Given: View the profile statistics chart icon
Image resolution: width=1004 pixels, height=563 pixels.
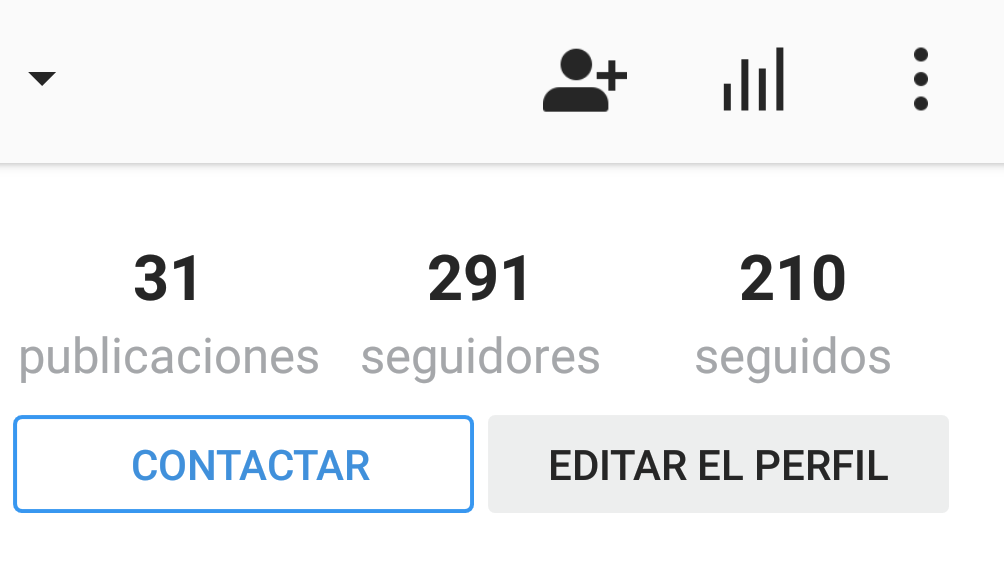Looking at the screenshot, I should click(754, 80).
